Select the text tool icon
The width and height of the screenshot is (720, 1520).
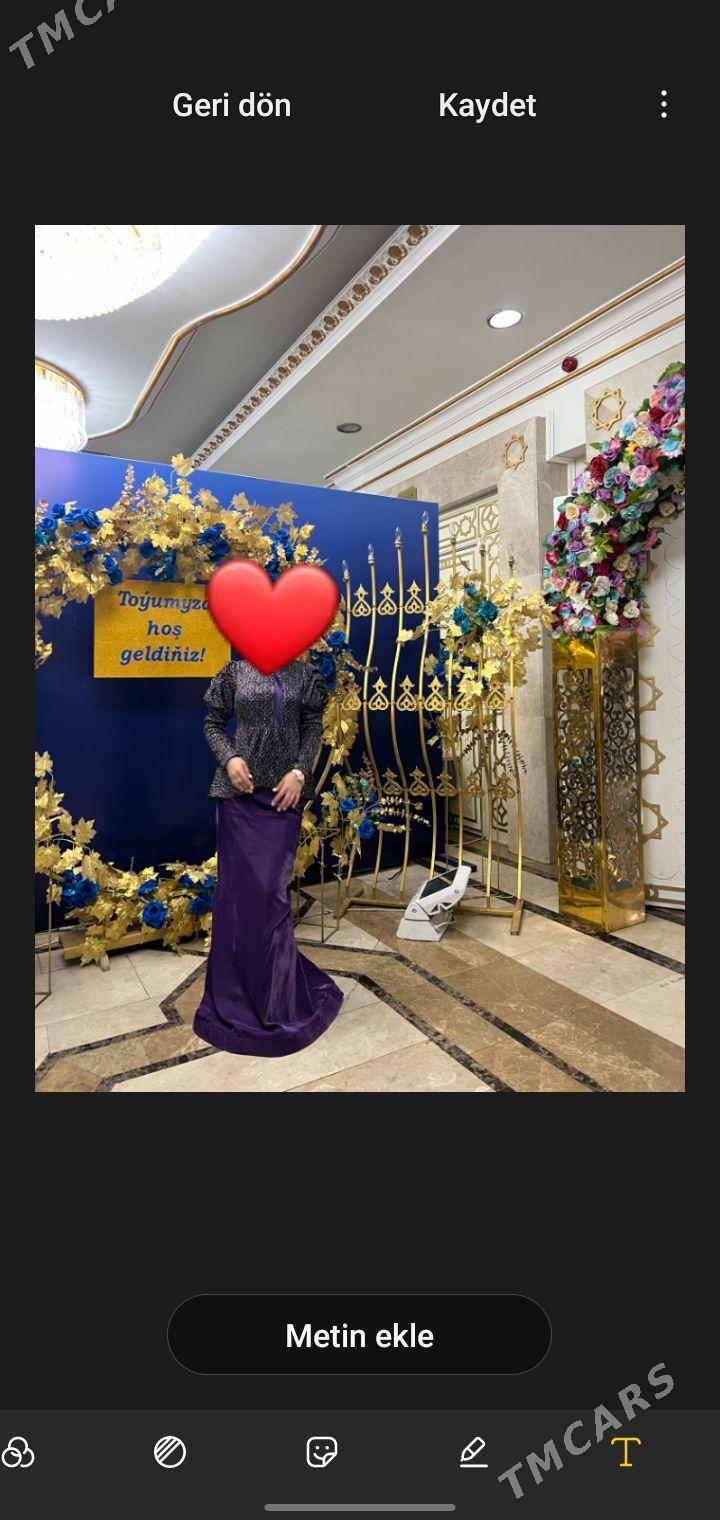[626, 1452]
